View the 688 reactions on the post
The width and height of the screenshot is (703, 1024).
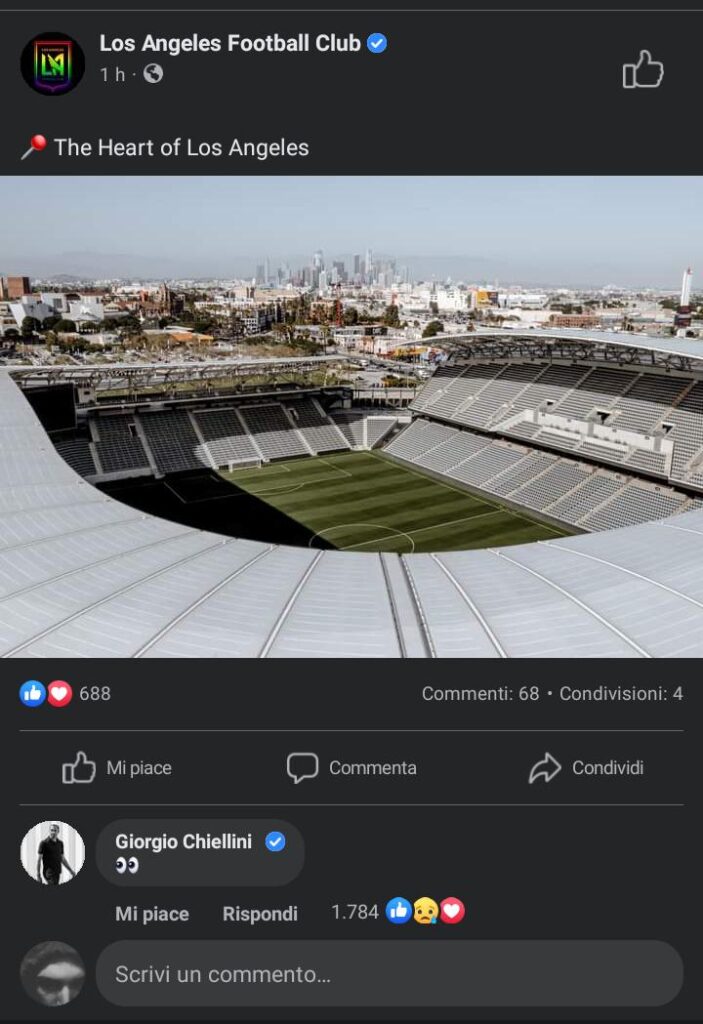[66, 693]
